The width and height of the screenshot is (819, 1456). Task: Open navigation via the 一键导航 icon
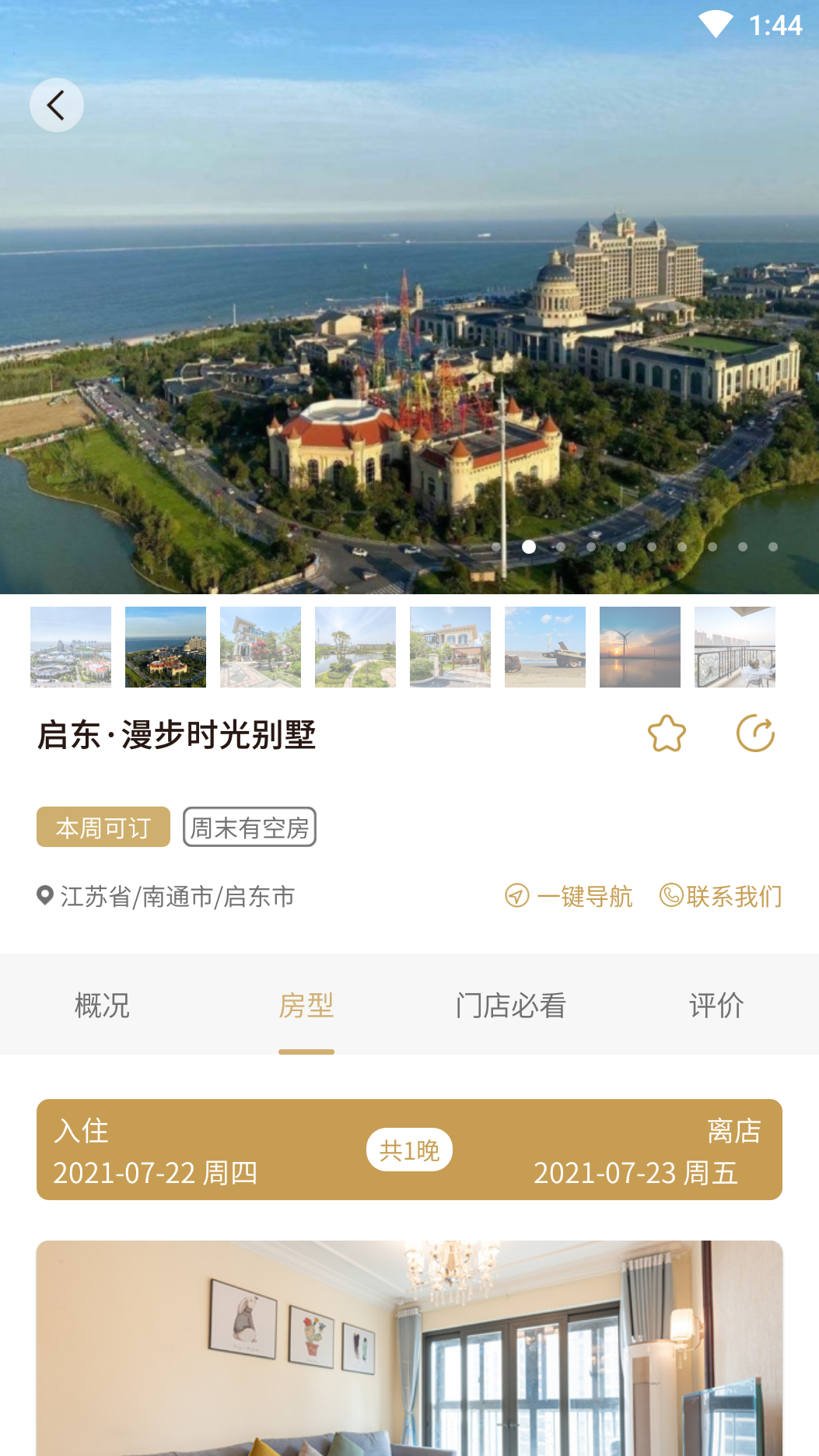[516, 896]
